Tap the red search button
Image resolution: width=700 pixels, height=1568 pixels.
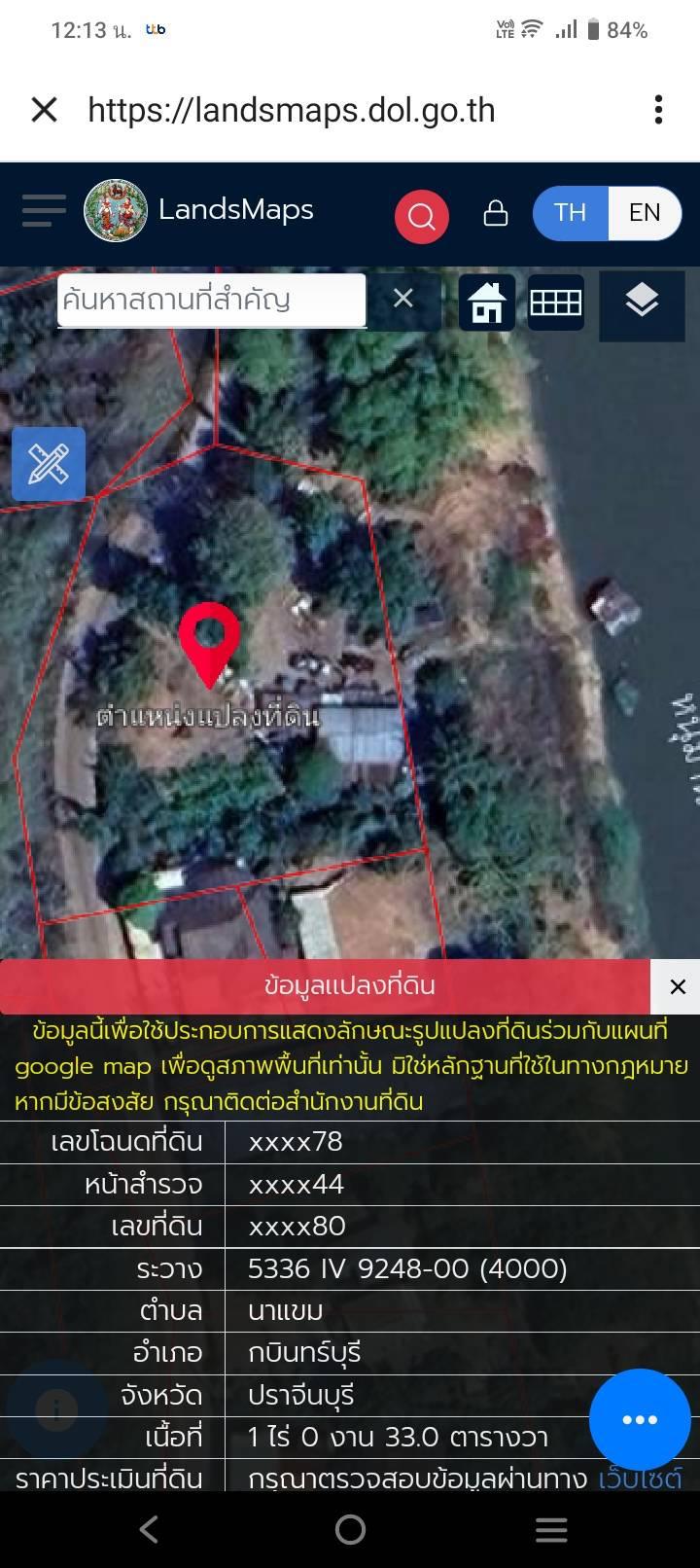click(x=421, y=215)
